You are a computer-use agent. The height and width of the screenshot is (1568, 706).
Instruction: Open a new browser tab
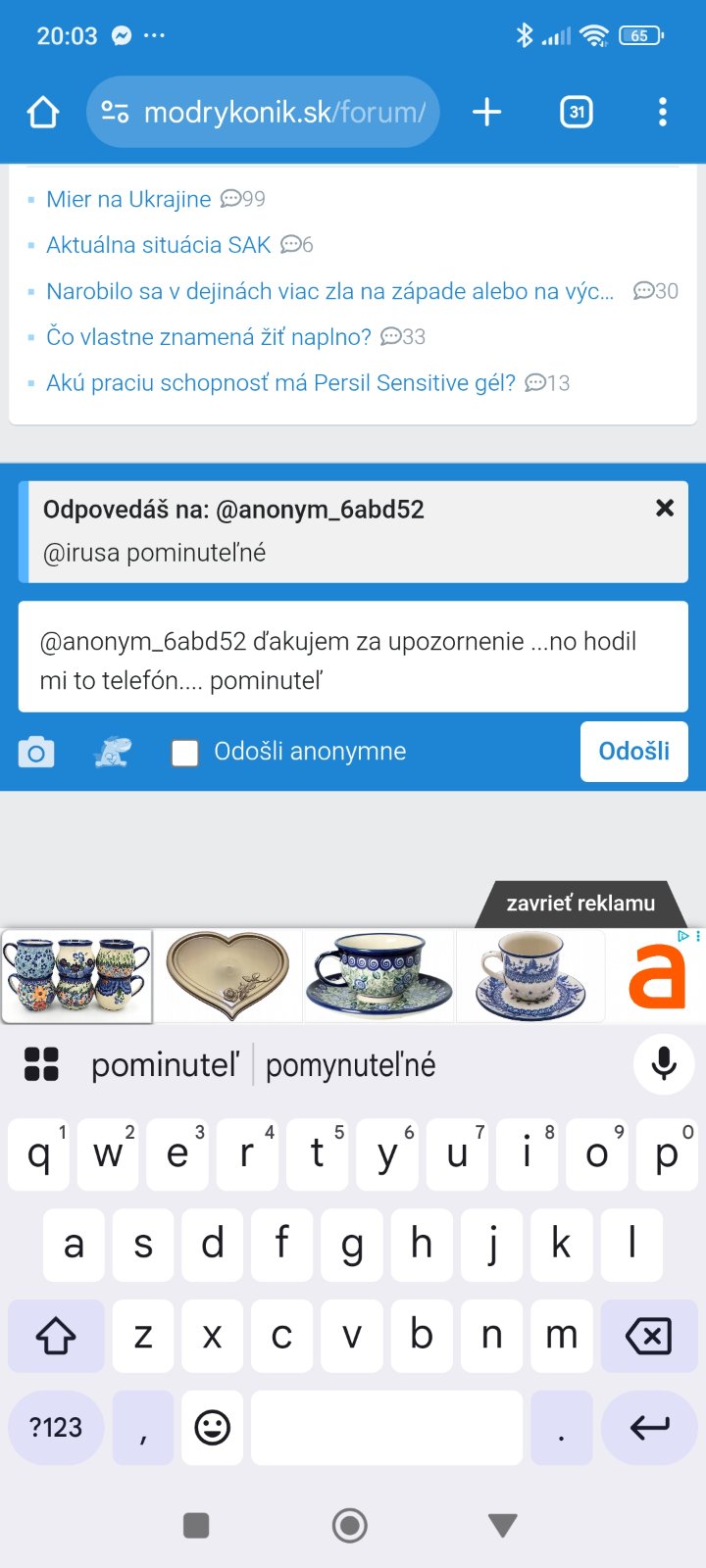[x=486, y=113]
